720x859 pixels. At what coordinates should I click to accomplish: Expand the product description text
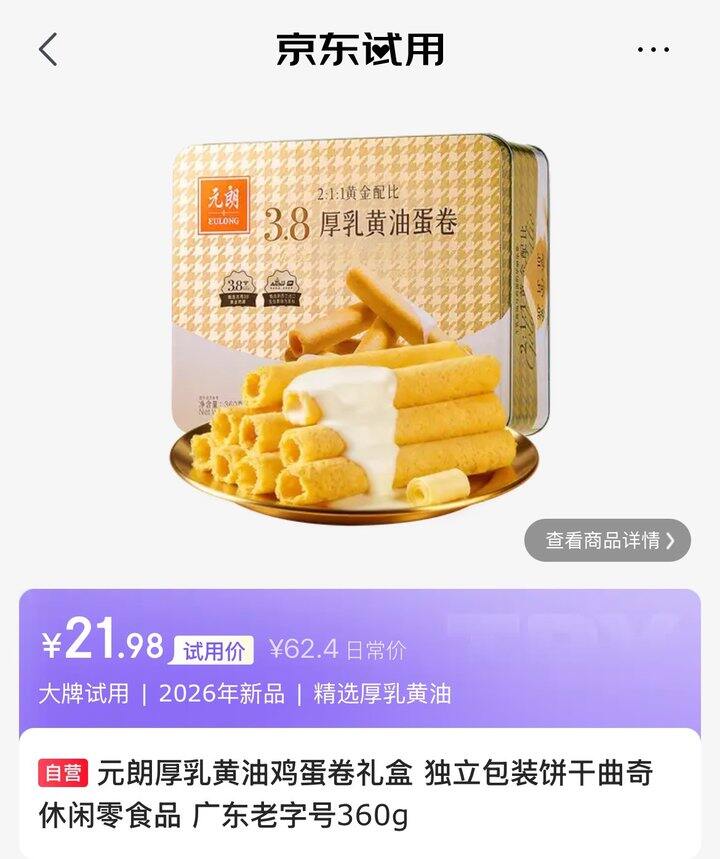pyautogui.click(x=360, y=790)
